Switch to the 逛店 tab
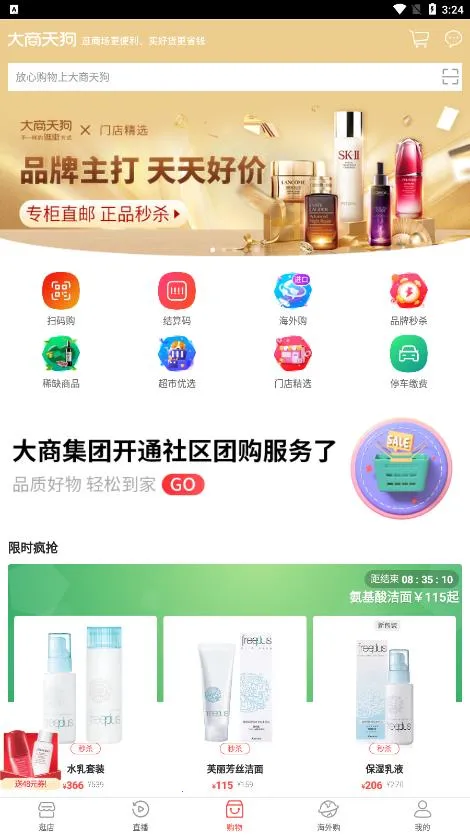Screen dimensions: 470x837 point(46,816)
